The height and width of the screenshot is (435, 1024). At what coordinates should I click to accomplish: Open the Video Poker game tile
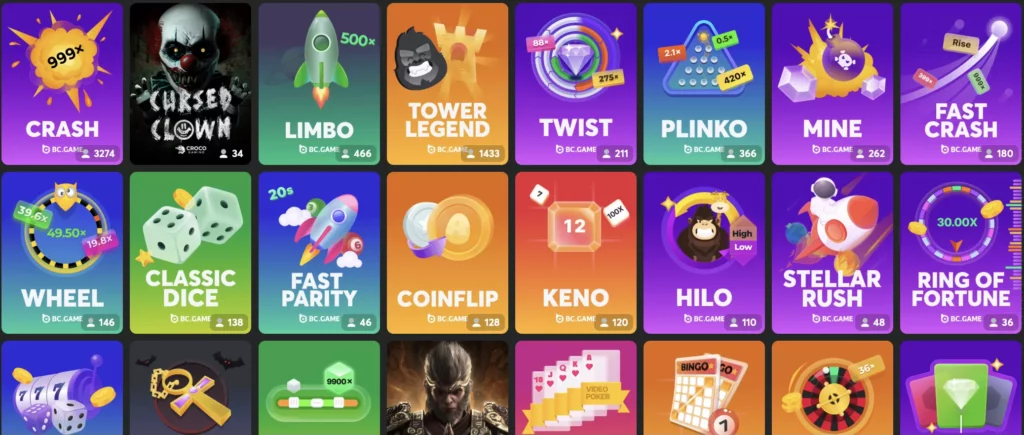(x=575, y=390)
